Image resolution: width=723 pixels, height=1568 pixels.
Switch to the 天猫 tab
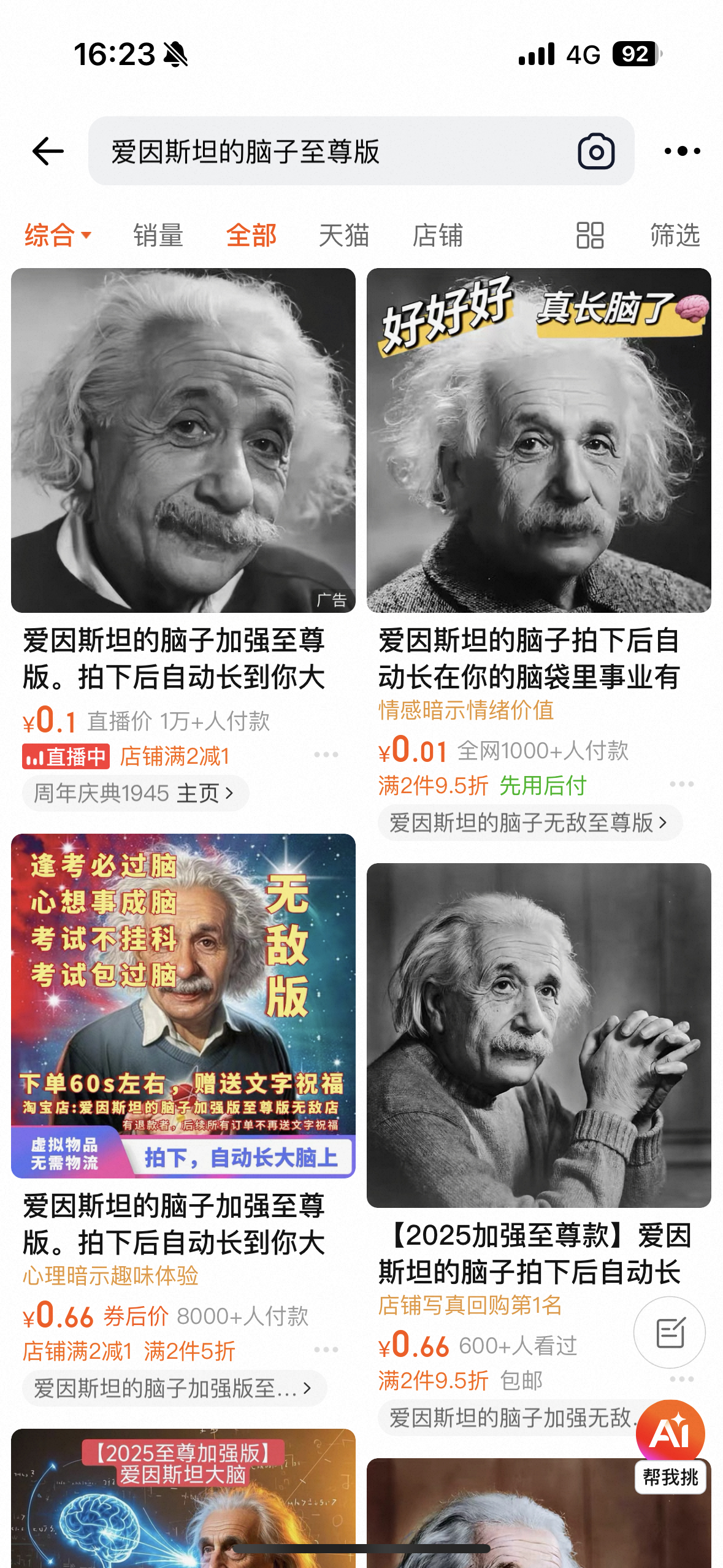[x=344, y=236]
